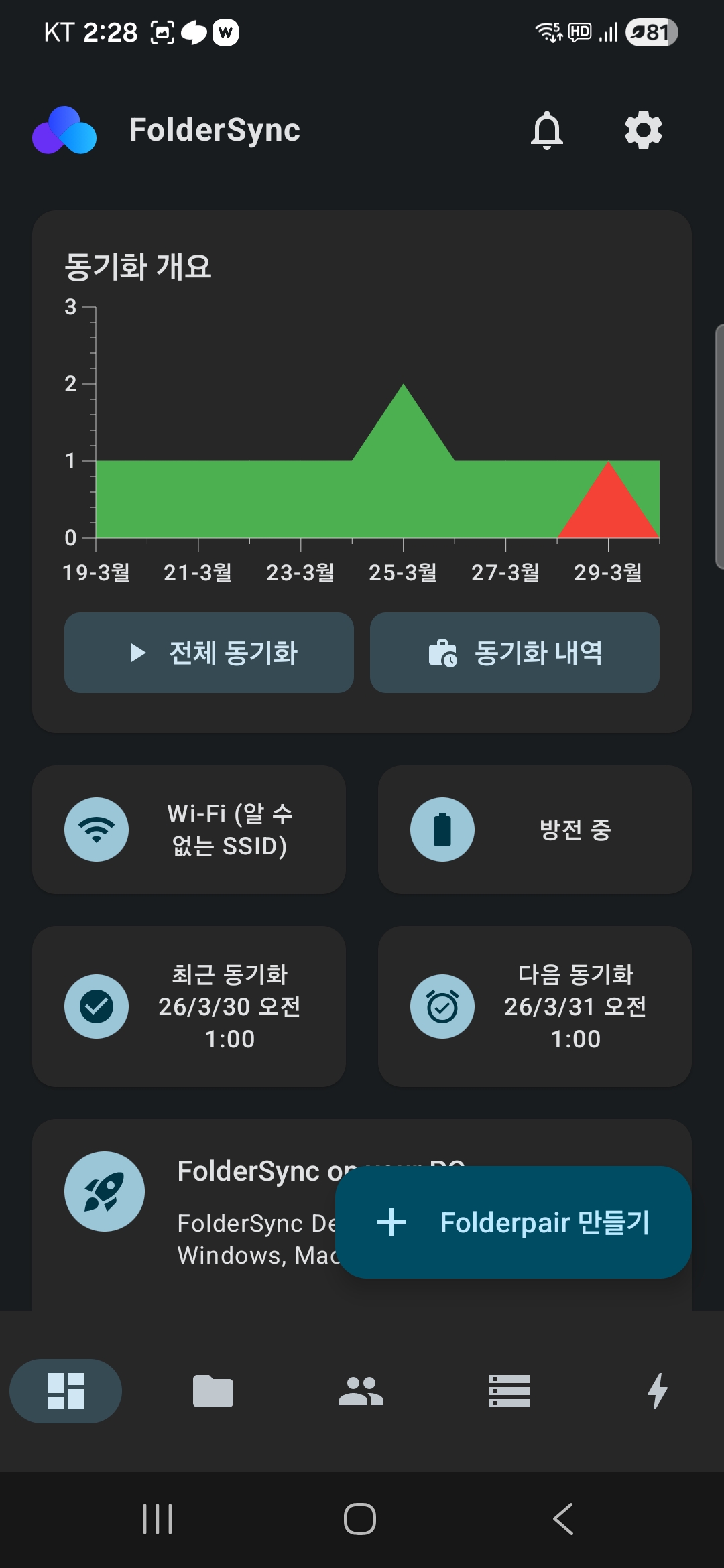This screenshot has height=1568, width=724.
Task: Open the notifications bell
Action: click(547, 130)
